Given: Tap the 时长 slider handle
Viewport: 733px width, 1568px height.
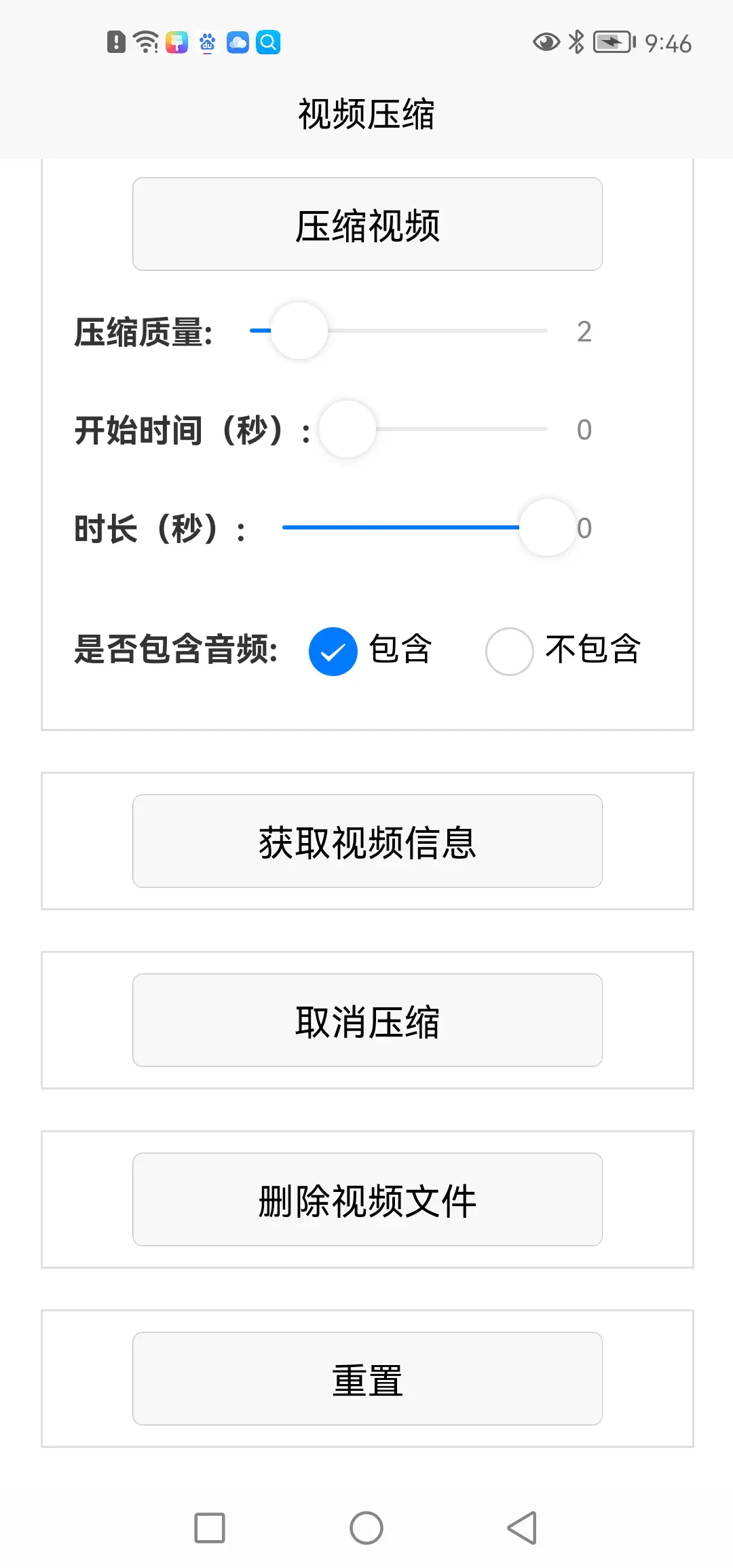Looking at the screenshot, I should (547, 527).
